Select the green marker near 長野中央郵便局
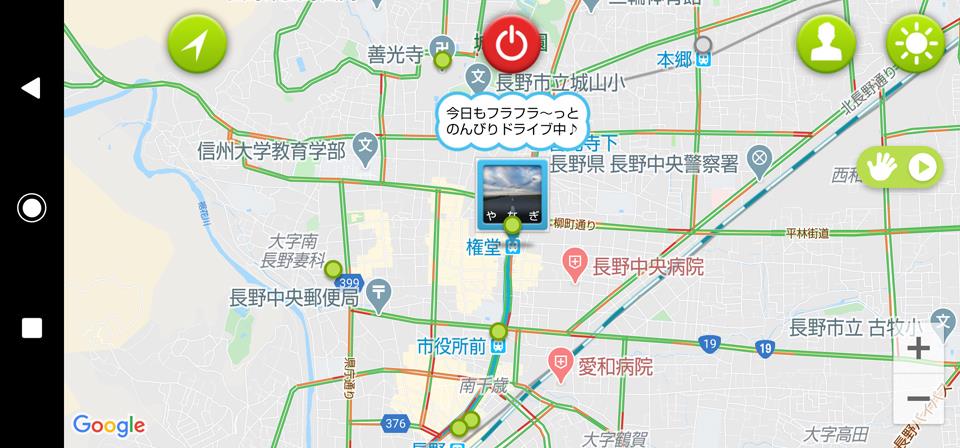Image resolution: width=960 pixels, height=448 pixels. [333, 269]
